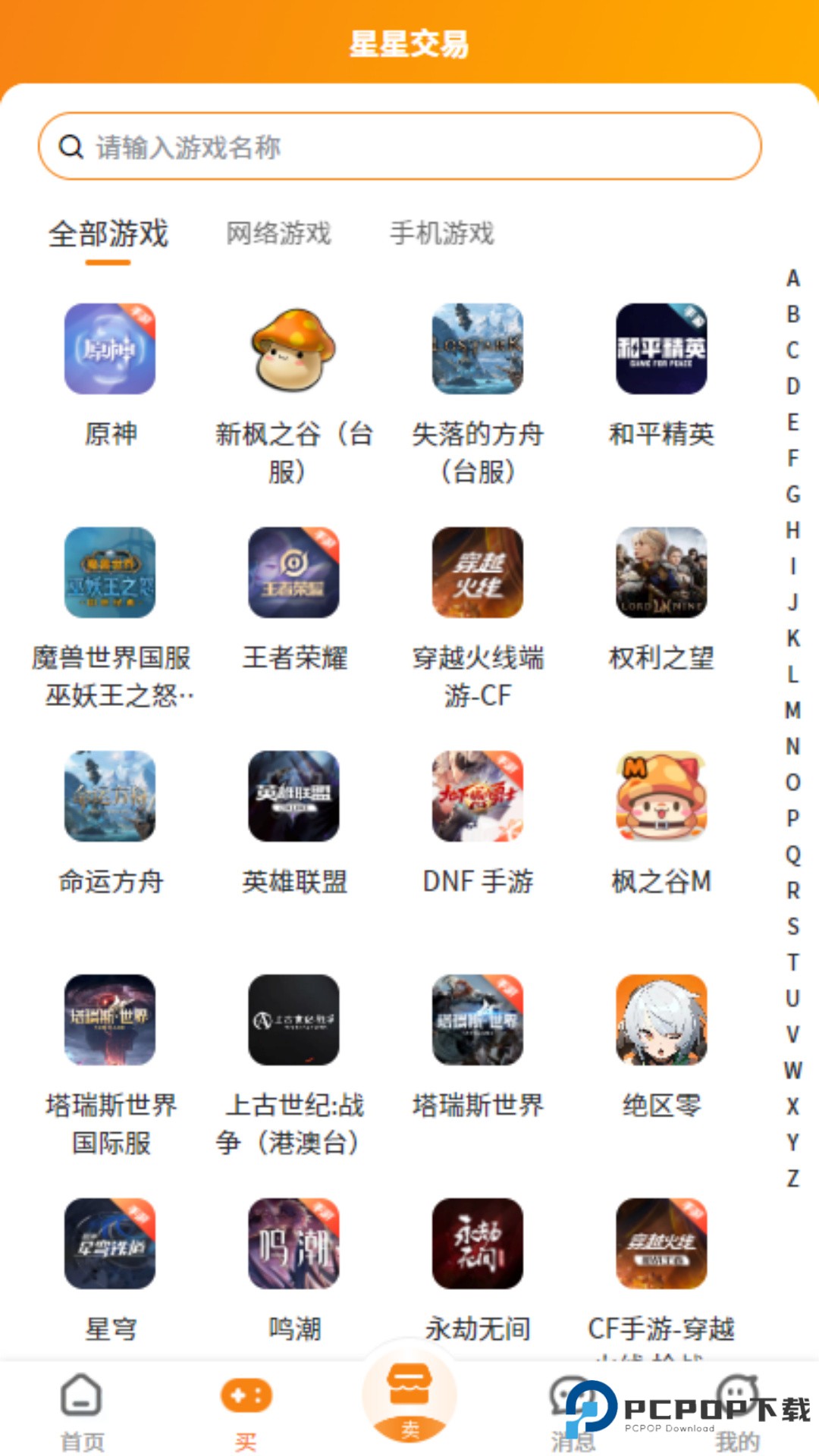This screenshot has height=1456, width=819.
Task: Open 枫之谷M game
Action: click(661, 796)
